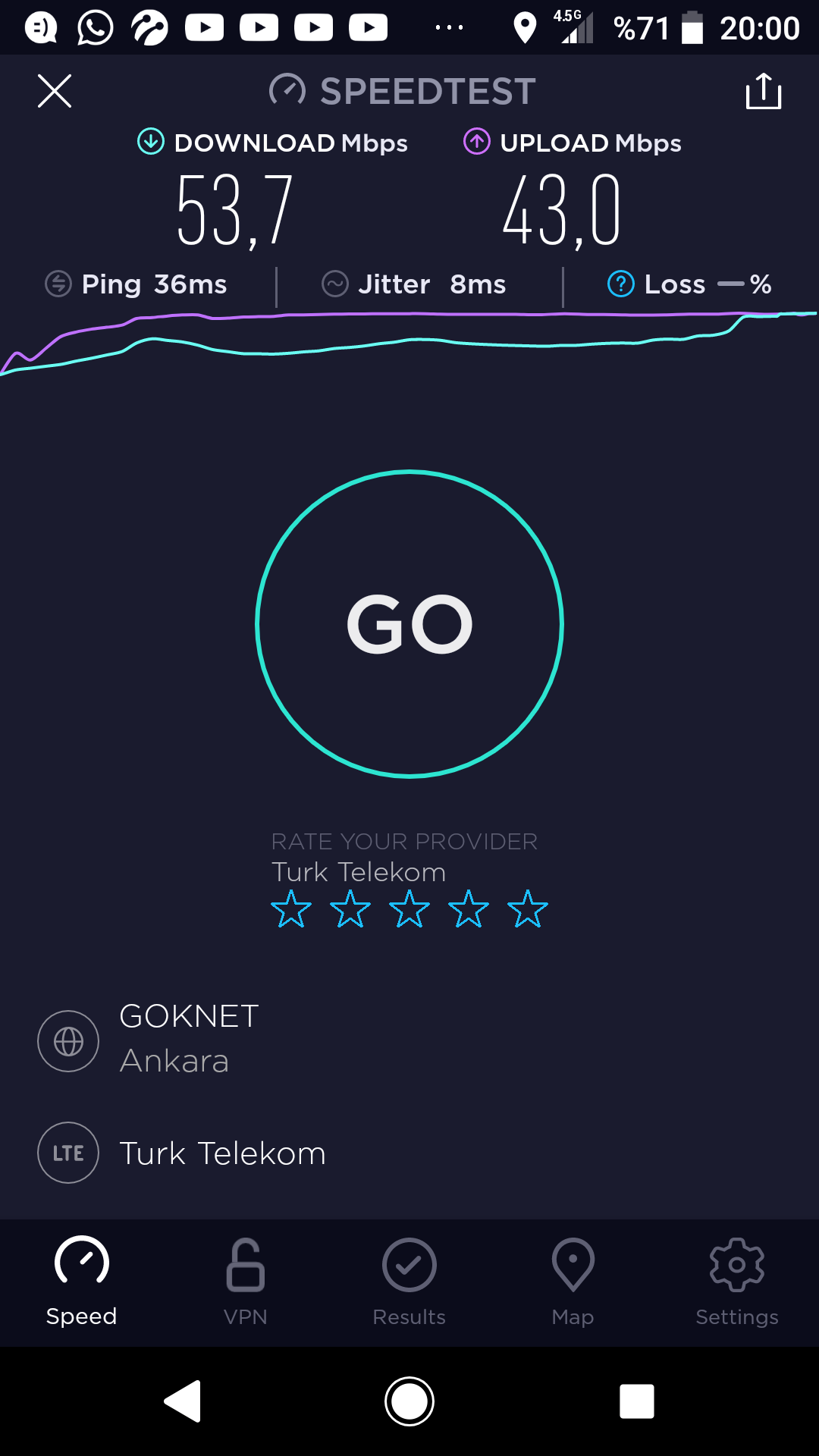819x1456 pixels.
Task: Rate Turk Telekom one star
Action: tap(291, 909)
